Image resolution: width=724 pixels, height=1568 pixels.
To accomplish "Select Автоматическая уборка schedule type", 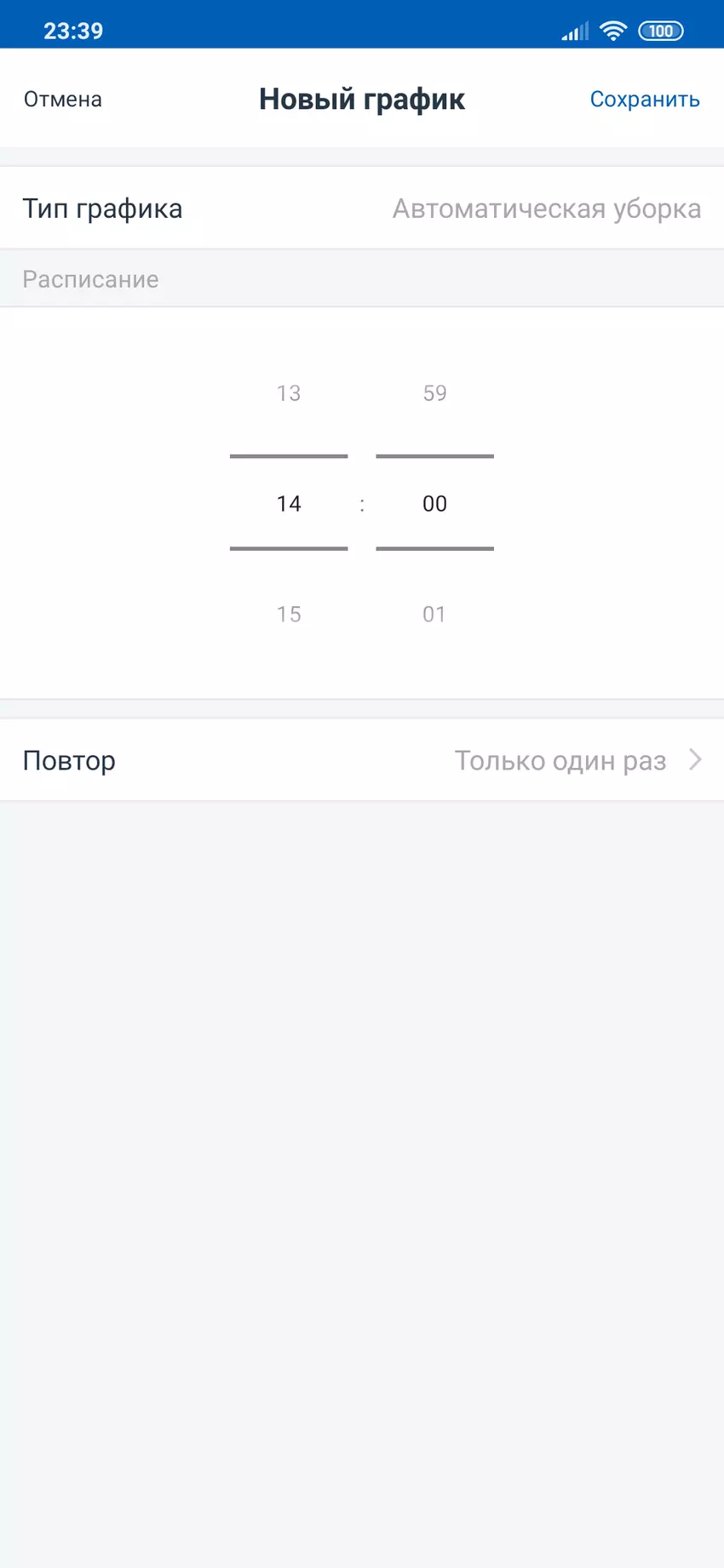I will [x=545, y=209].
